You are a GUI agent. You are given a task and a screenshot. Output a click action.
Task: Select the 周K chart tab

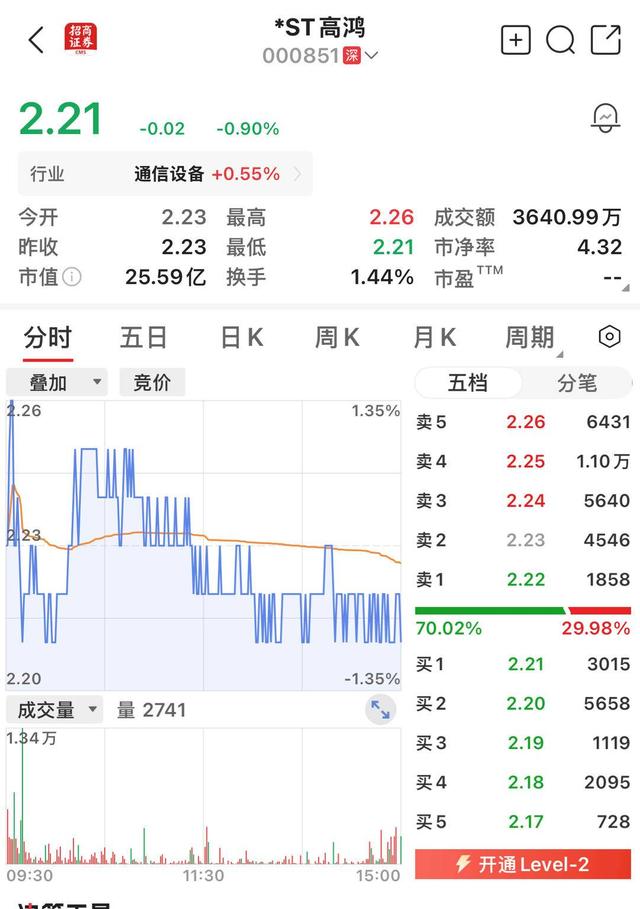(x=337, y=338)
